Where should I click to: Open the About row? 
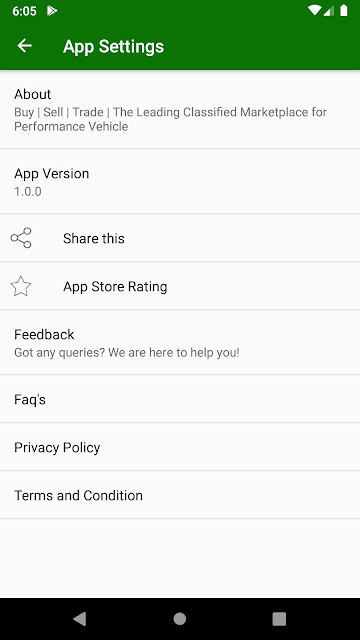(x=180, y=110)
